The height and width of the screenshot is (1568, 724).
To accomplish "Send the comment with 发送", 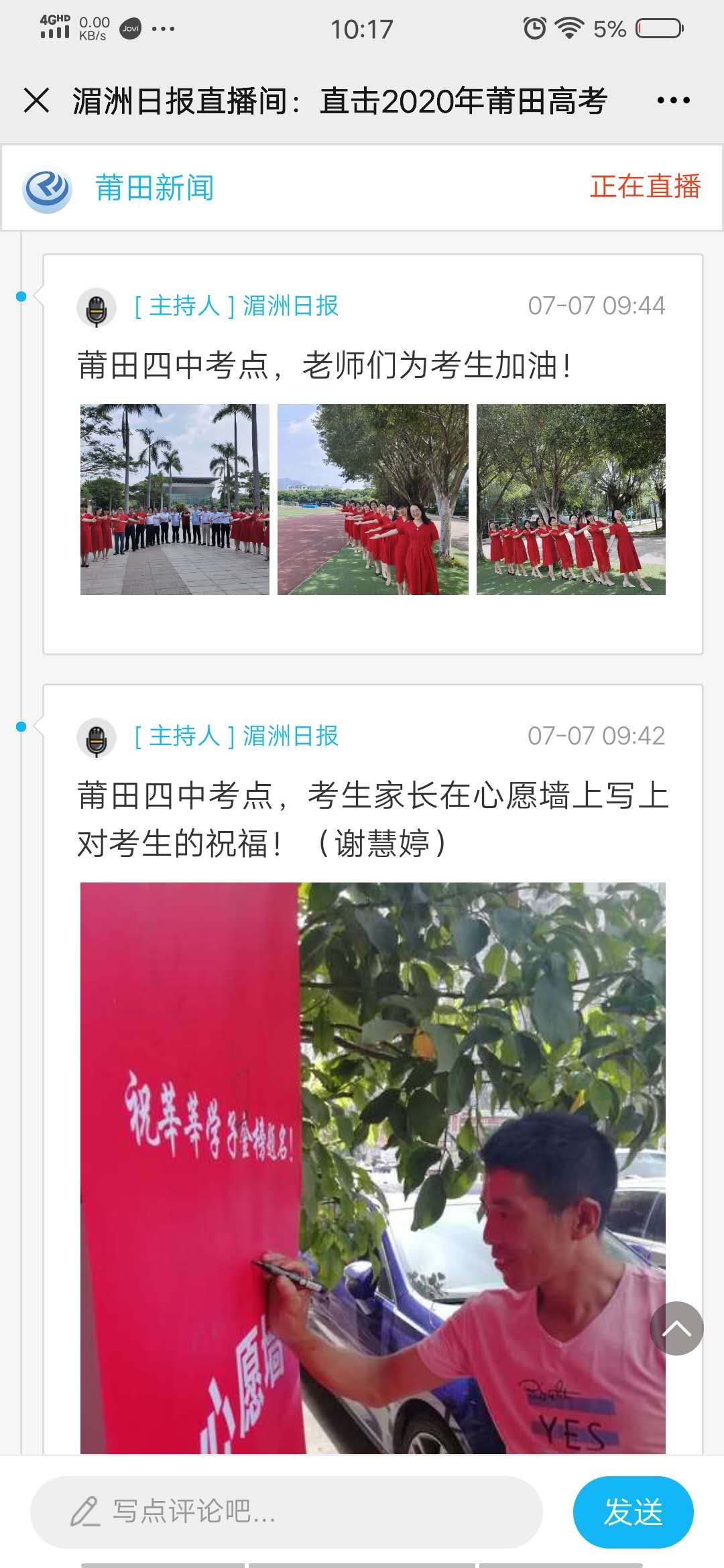I will [x=633, y=1512].
